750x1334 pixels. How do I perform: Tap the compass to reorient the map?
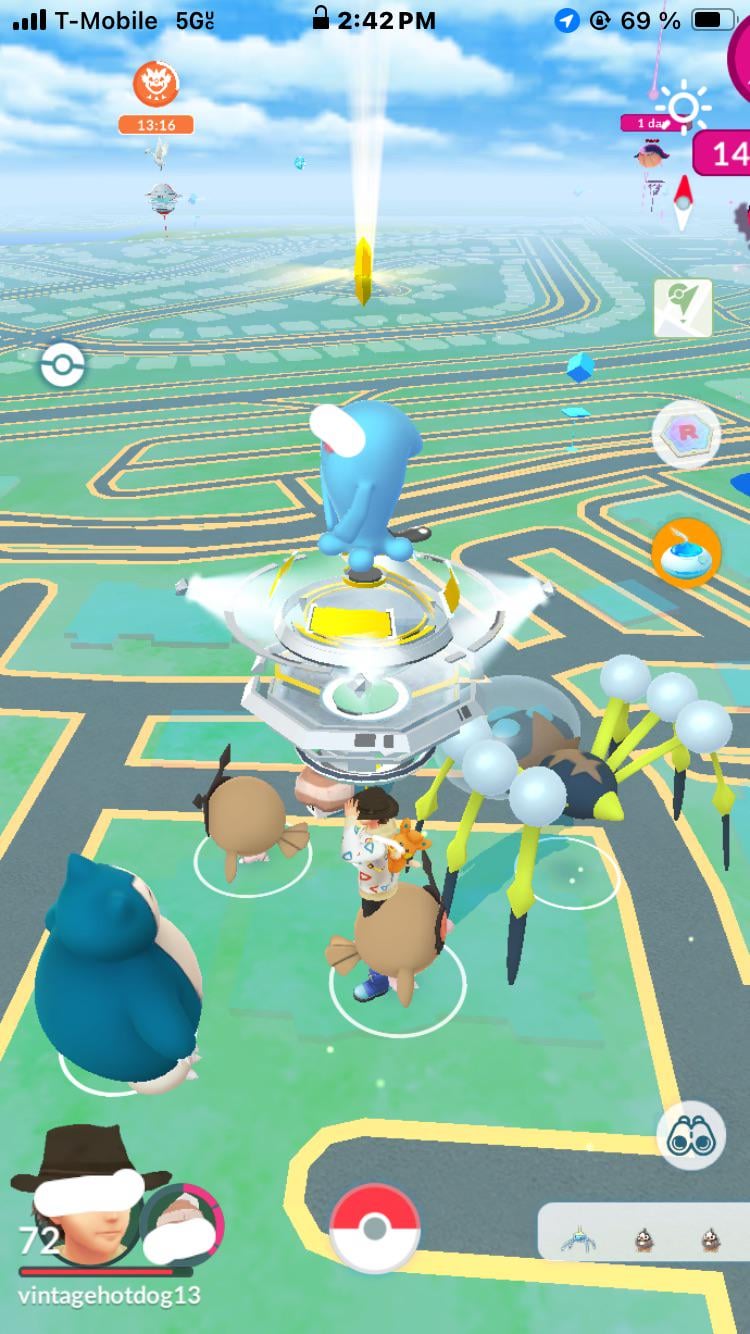pyautogui.click(x=683, y=203)
